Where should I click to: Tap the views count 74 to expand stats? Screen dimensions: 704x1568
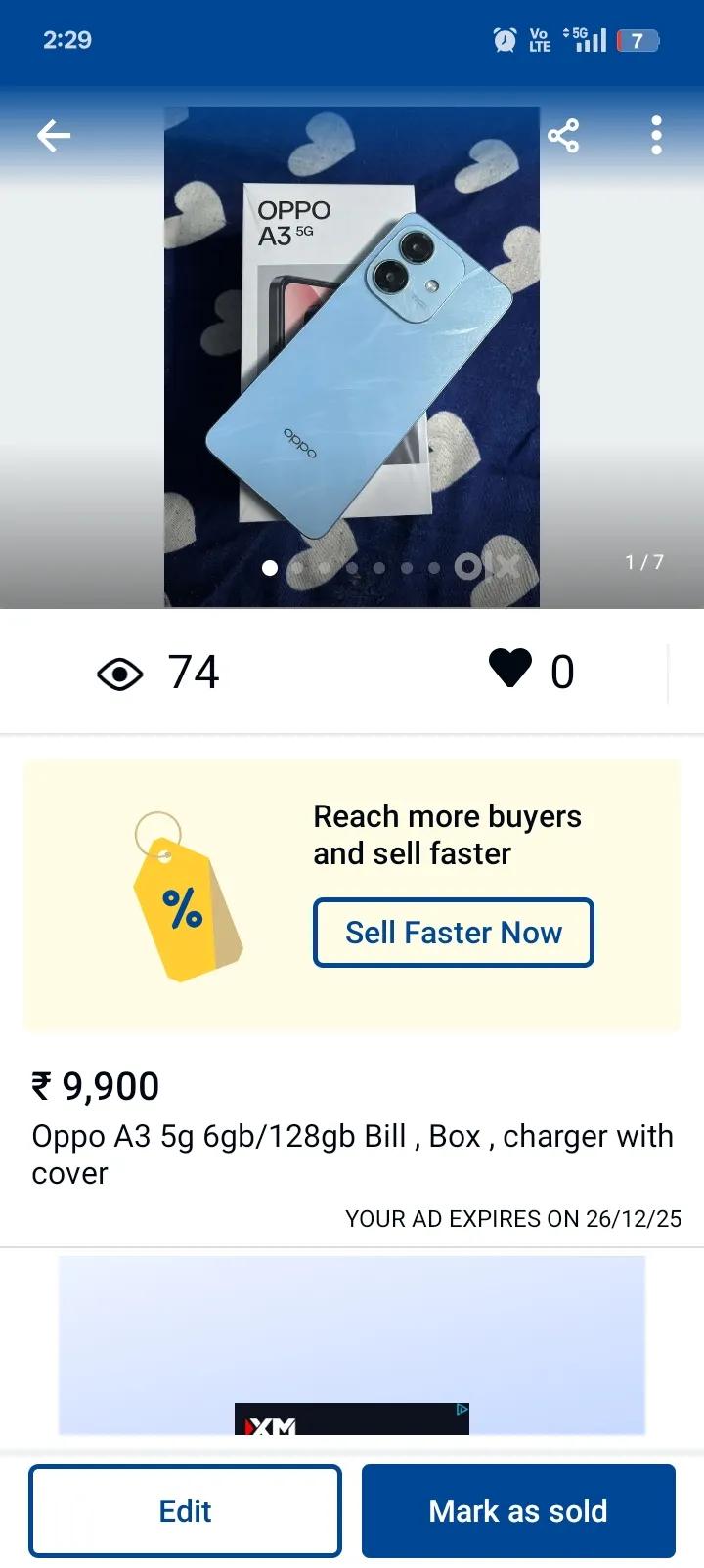pyautogui.click(x=193, y=672)
